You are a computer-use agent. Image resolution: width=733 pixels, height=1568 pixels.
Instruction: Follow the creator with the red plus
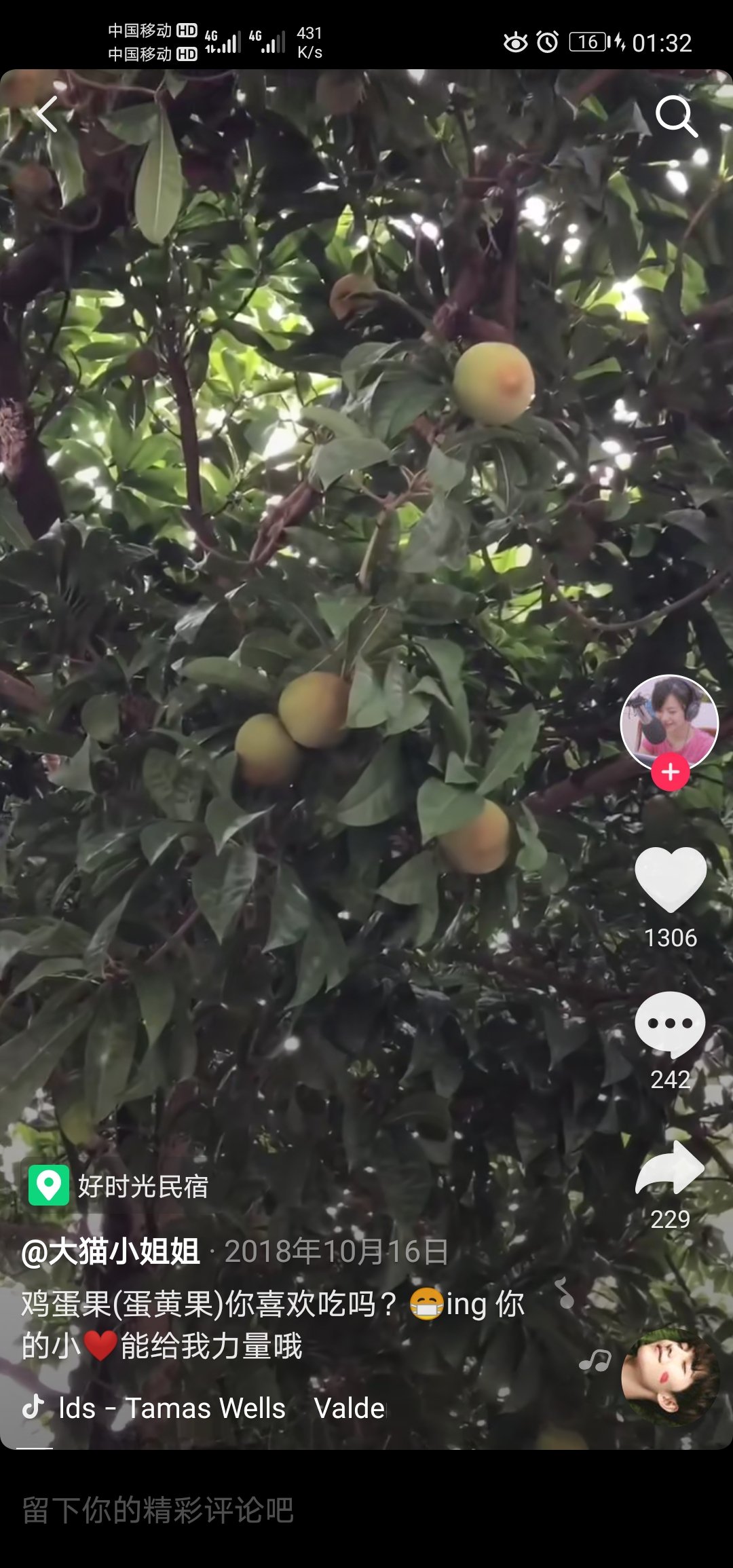coord(671,772)
